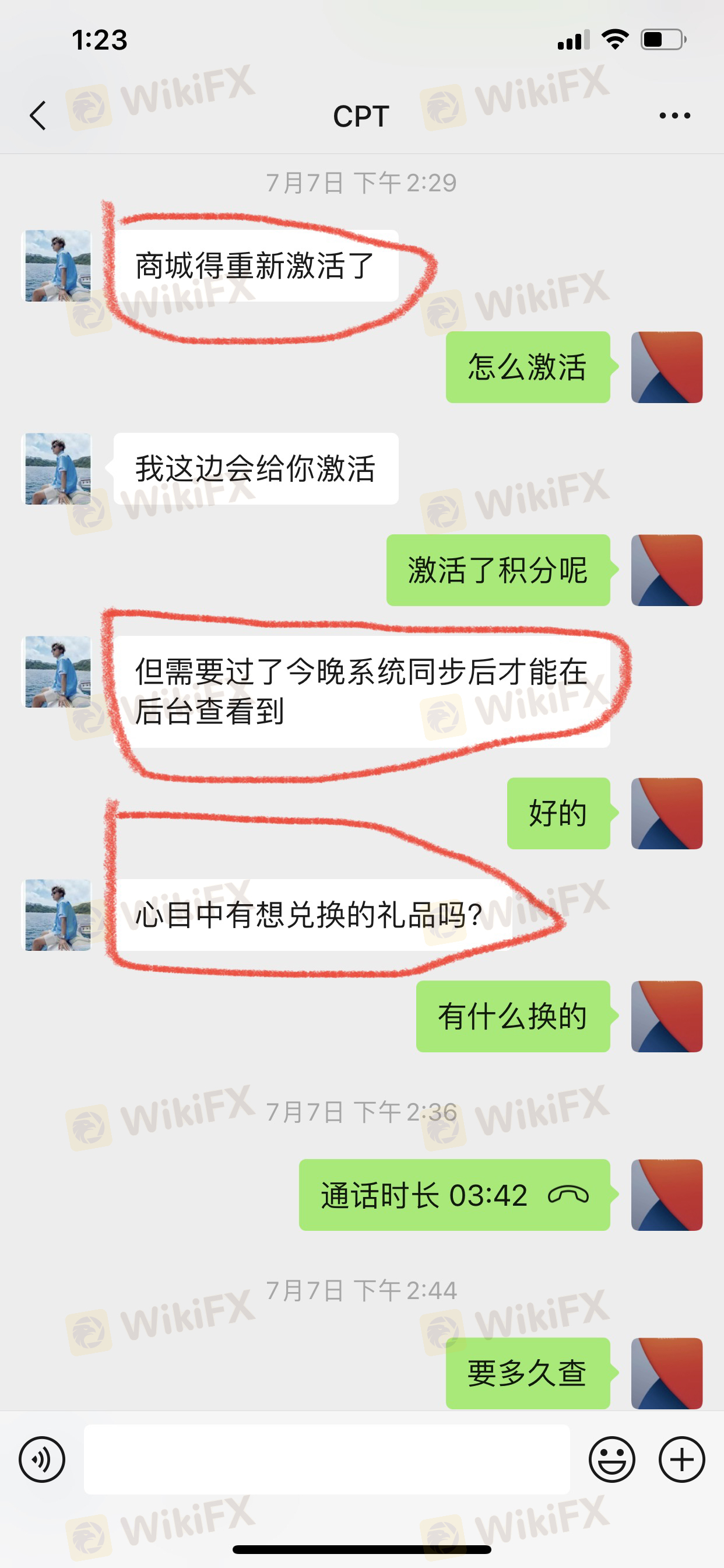Screen dimensions: 724x1568
Task: Open the plus attachments menu
Action: pos(681,1459)
